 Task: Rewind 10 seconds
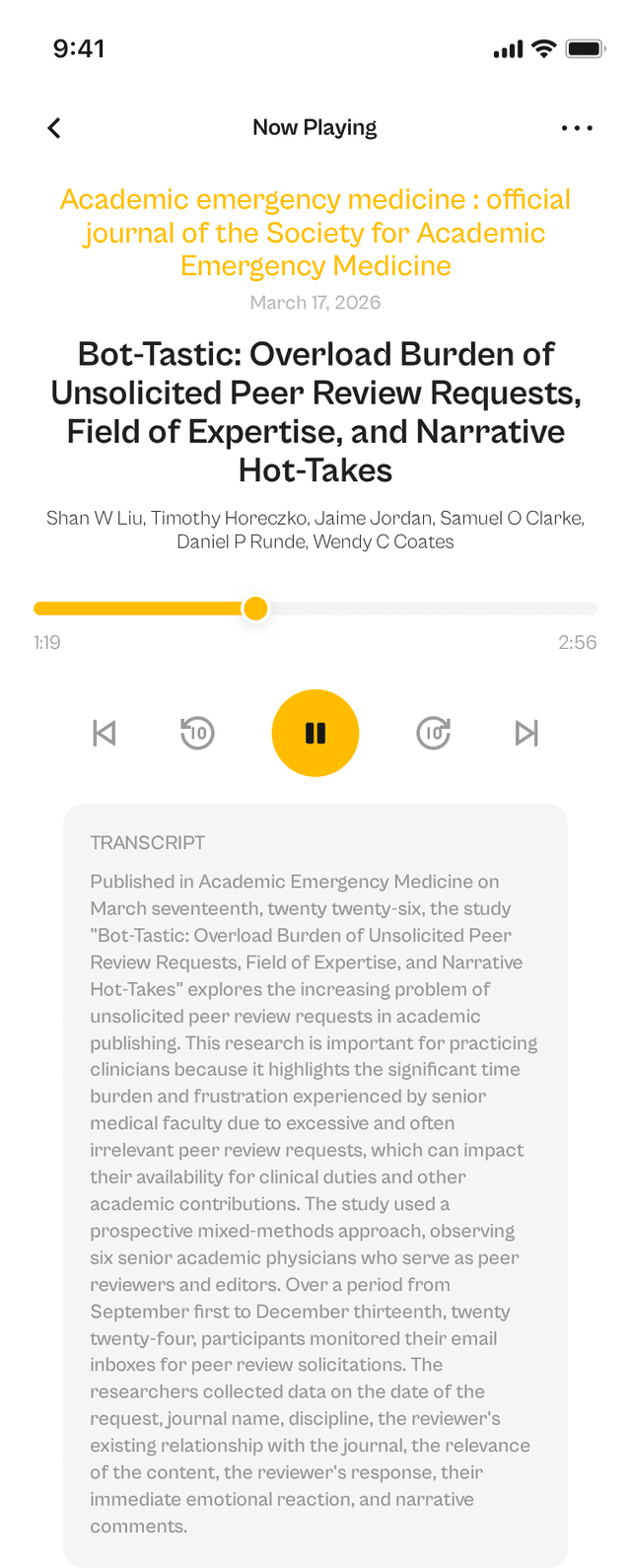coord(197,733)
